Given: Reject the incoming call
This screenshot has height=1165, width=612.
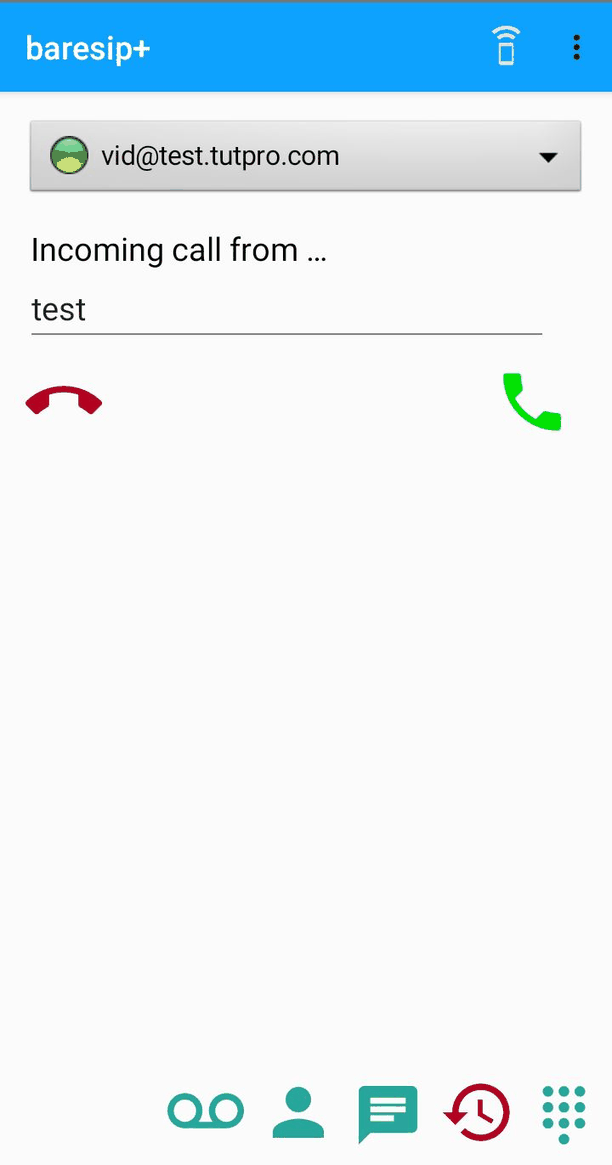Looking at the screenshot, I should (x=64, y=401).
